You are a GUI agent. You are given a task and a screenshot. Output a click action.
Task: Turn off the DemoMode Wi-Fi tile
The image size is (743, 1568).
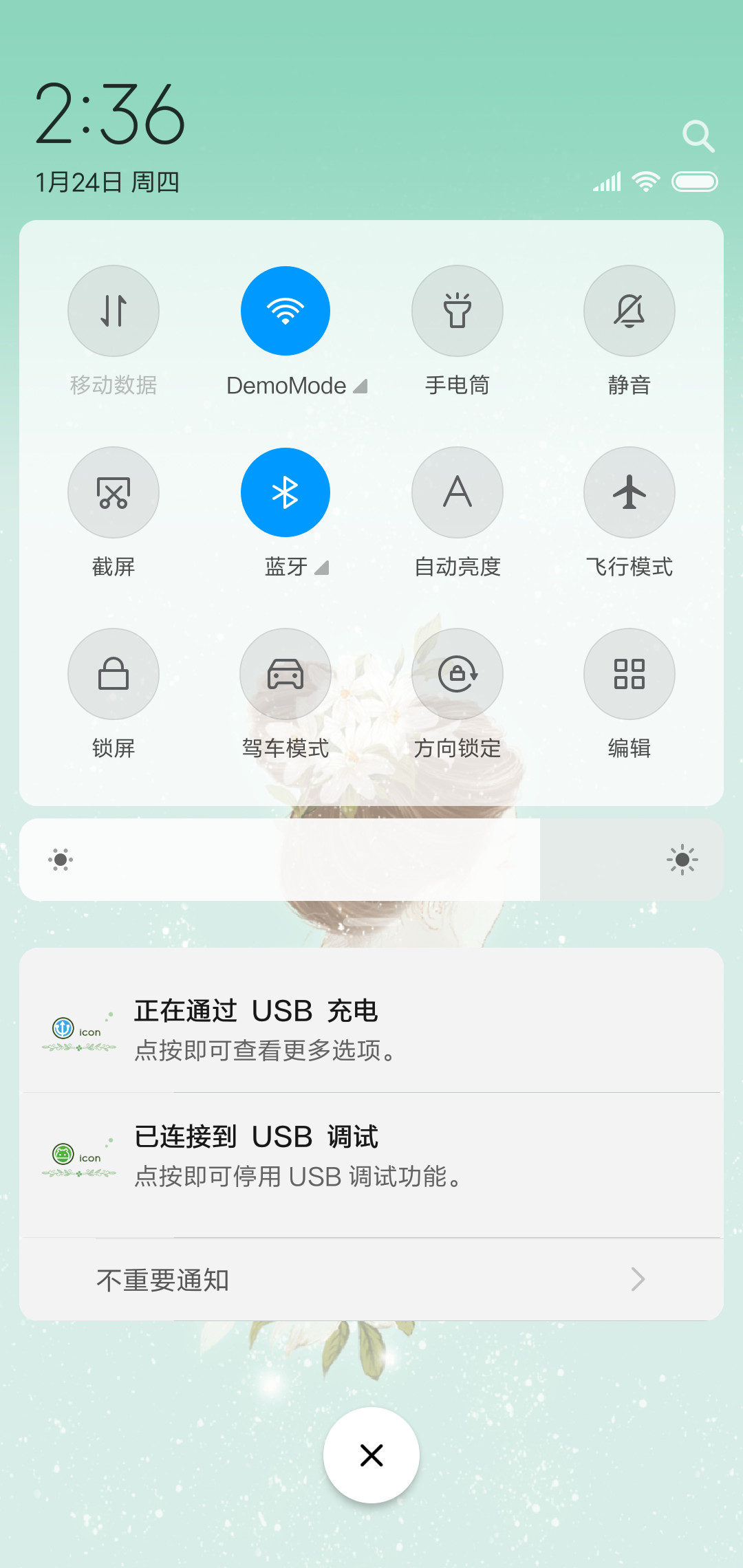pos(286,311)
